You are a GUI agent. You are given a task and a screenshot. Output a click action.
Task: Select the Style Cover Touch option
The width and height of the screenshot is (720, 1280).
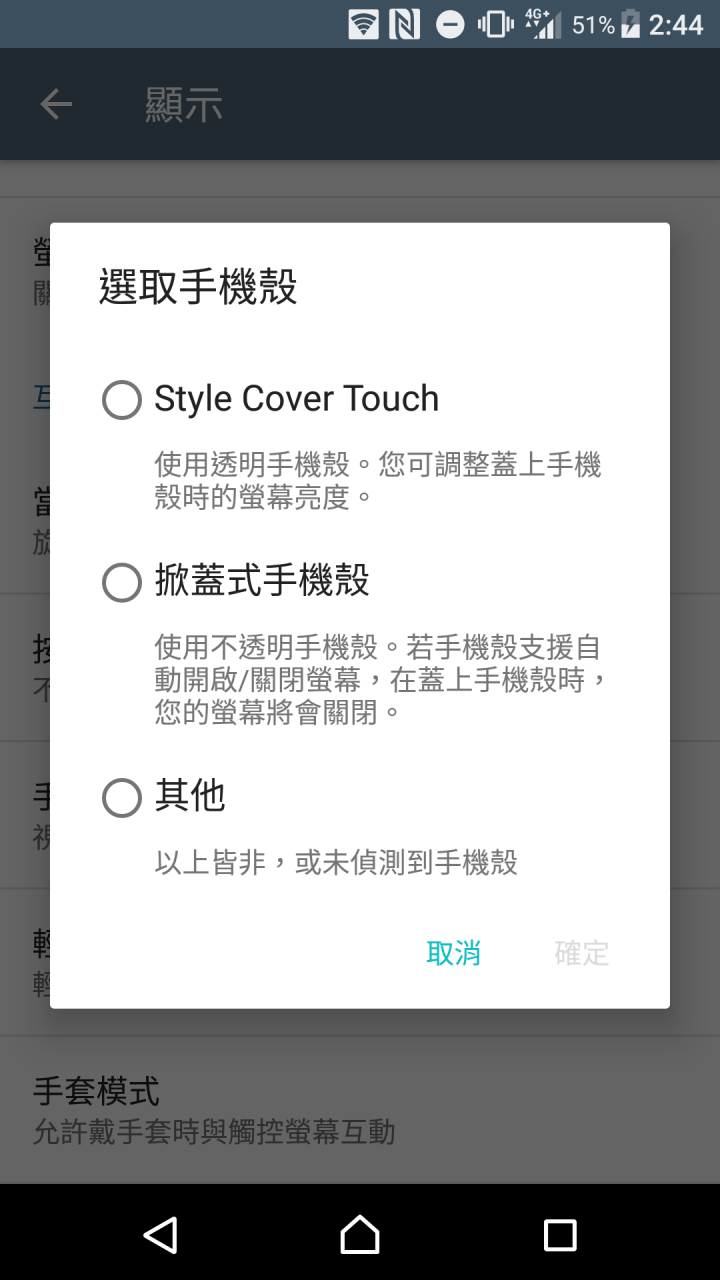pyautogui.click(x=122, y=400)
